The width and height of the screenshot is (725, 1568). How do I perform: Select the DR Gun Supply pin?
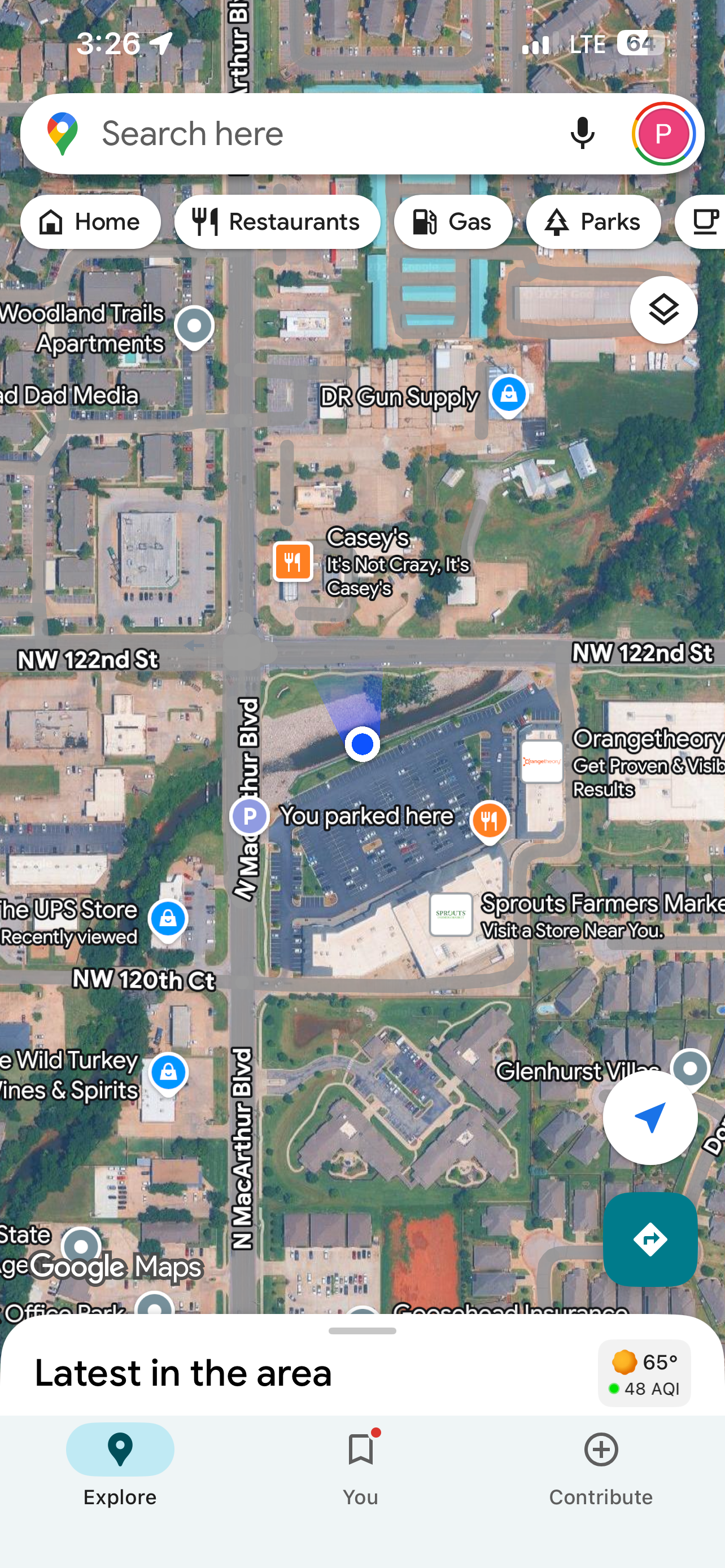(x=509, y=396)
